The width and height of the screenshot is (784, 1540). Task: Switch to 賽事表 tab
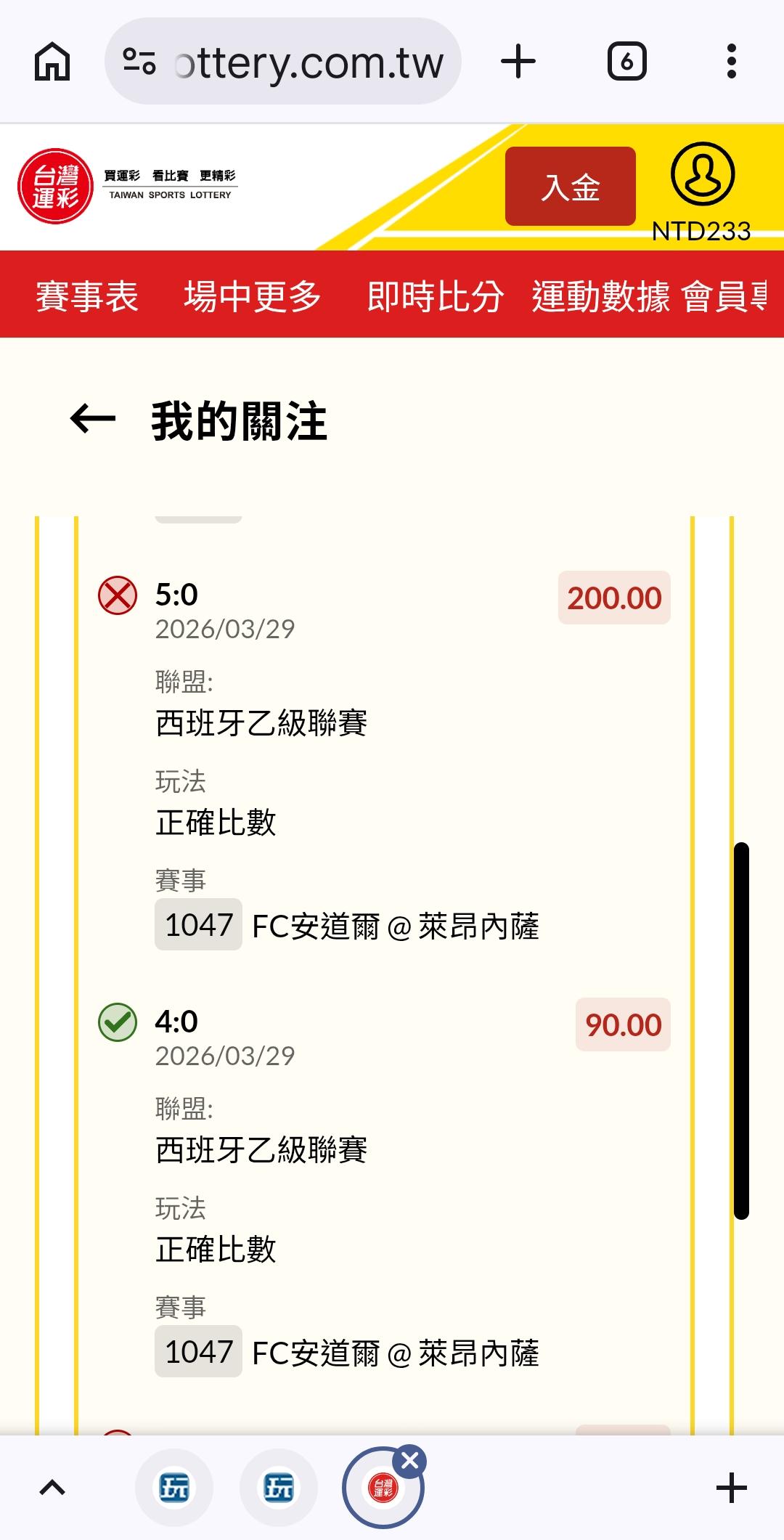(x=87, y=296)
